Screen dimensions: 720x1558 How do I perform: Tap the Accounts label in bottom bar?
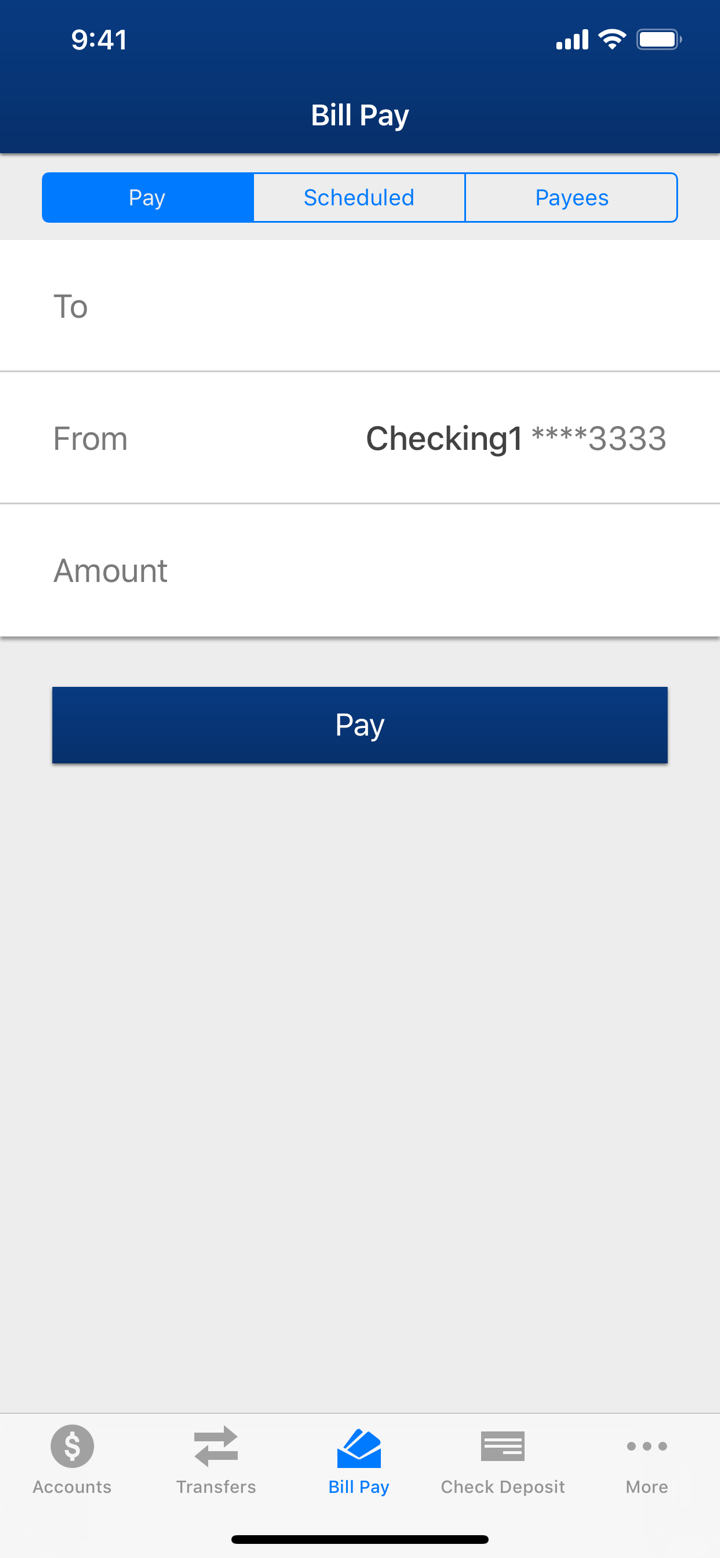pos(71,1487)
